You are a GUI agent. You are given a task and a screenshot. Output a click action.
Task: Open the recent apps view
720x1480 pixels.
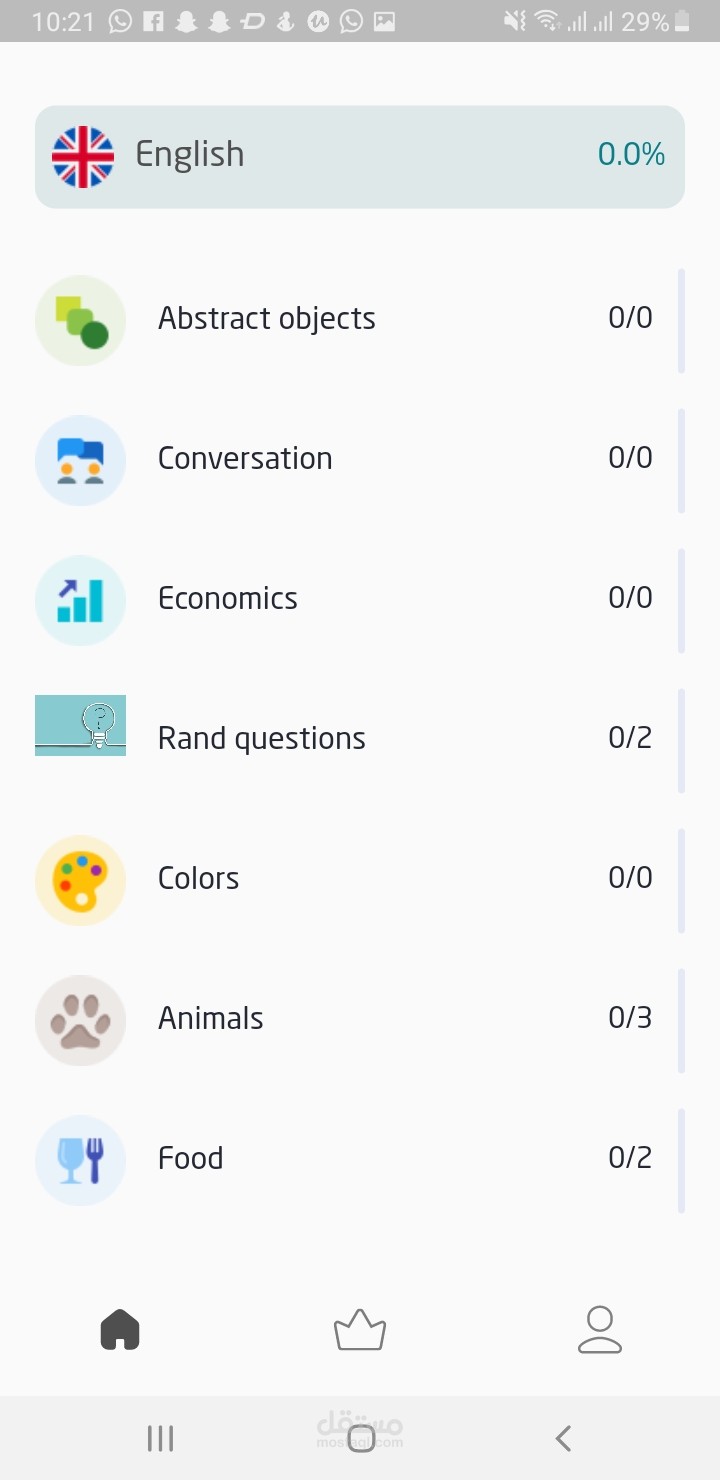click(160, 1439)
